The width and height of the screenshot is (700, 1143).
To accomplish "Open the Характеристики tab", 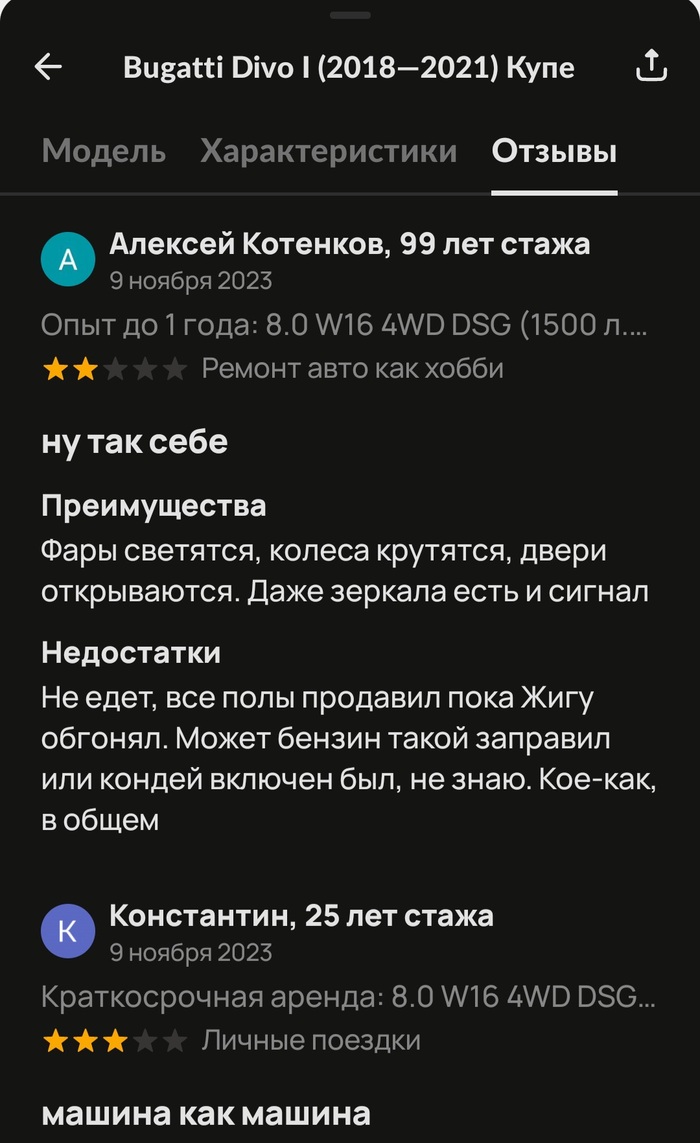I will click(x=328, y=151).
